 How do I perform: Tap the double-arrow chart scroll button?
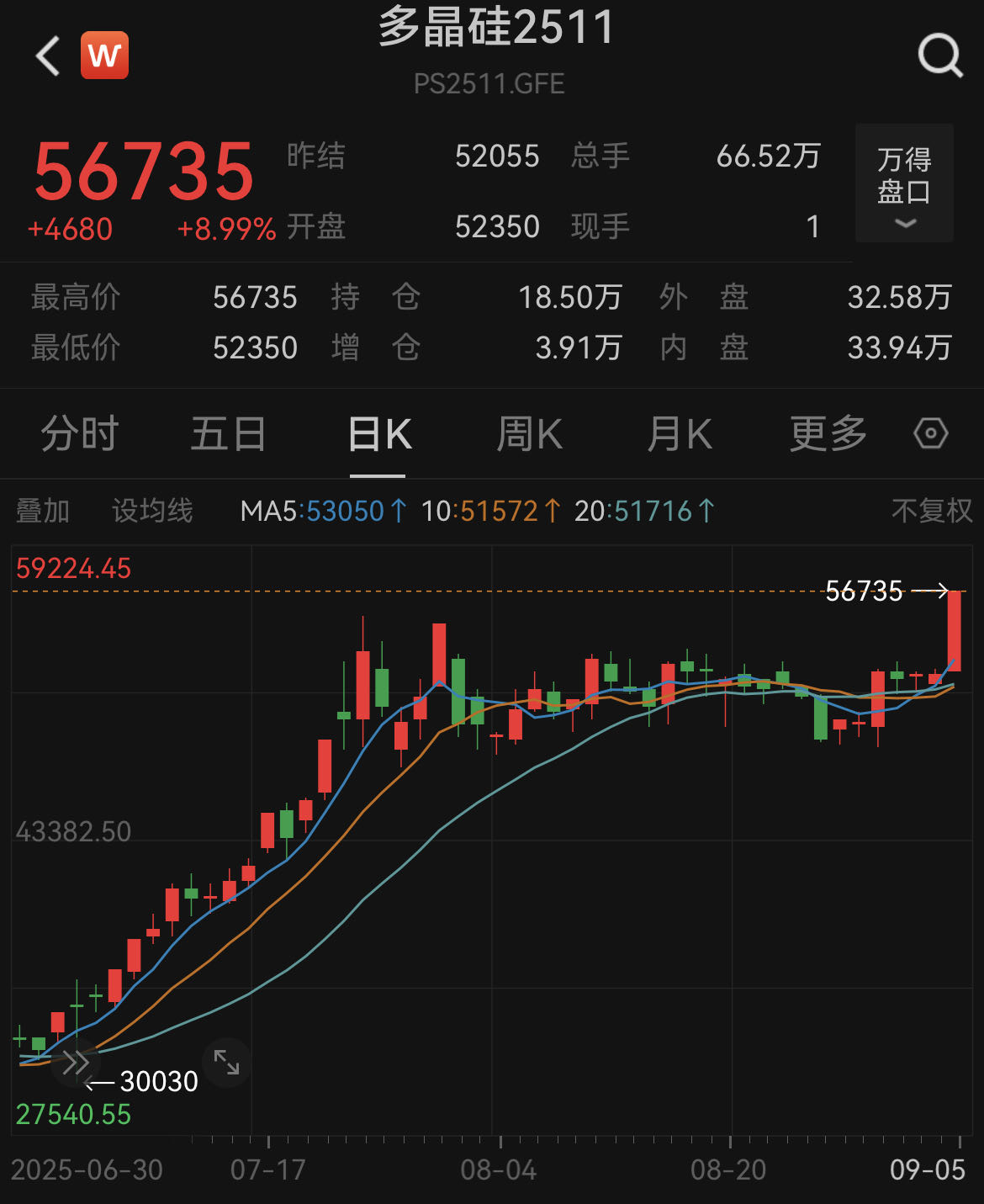[x=76, y=1063]
